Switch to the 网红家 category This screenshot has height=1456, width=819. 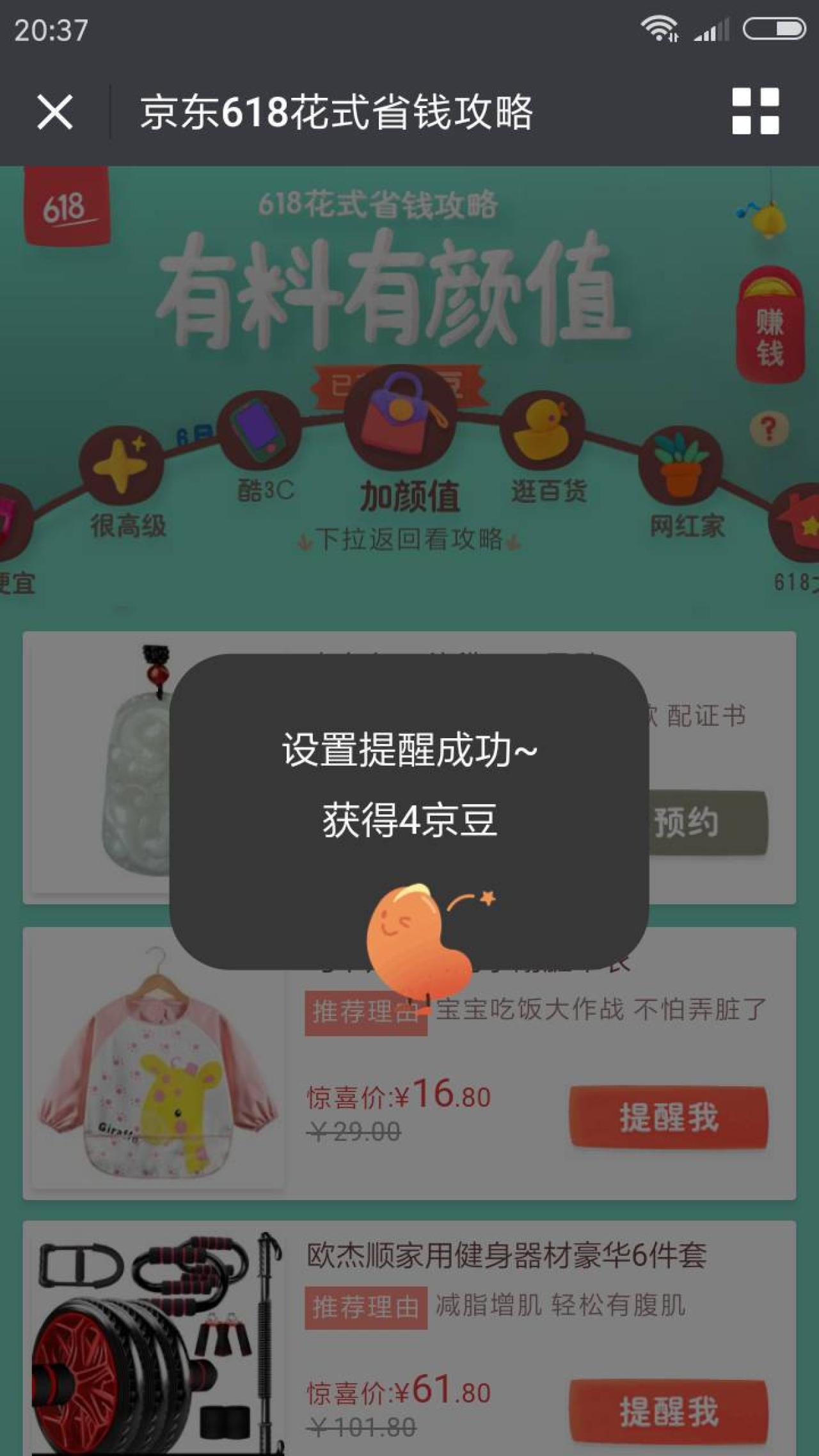point(681,464)
